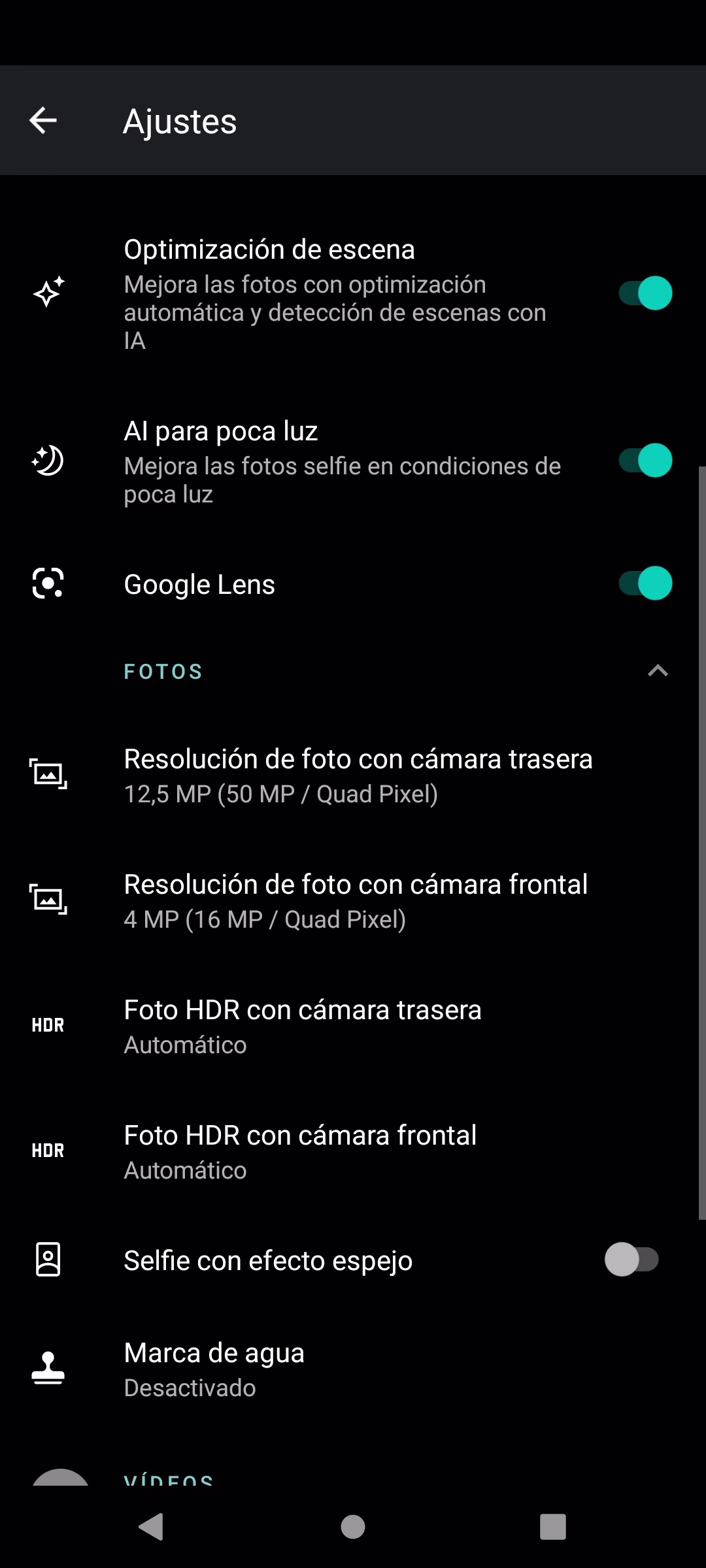Open Resolución de foto con cámara frontal

(353, 901)
